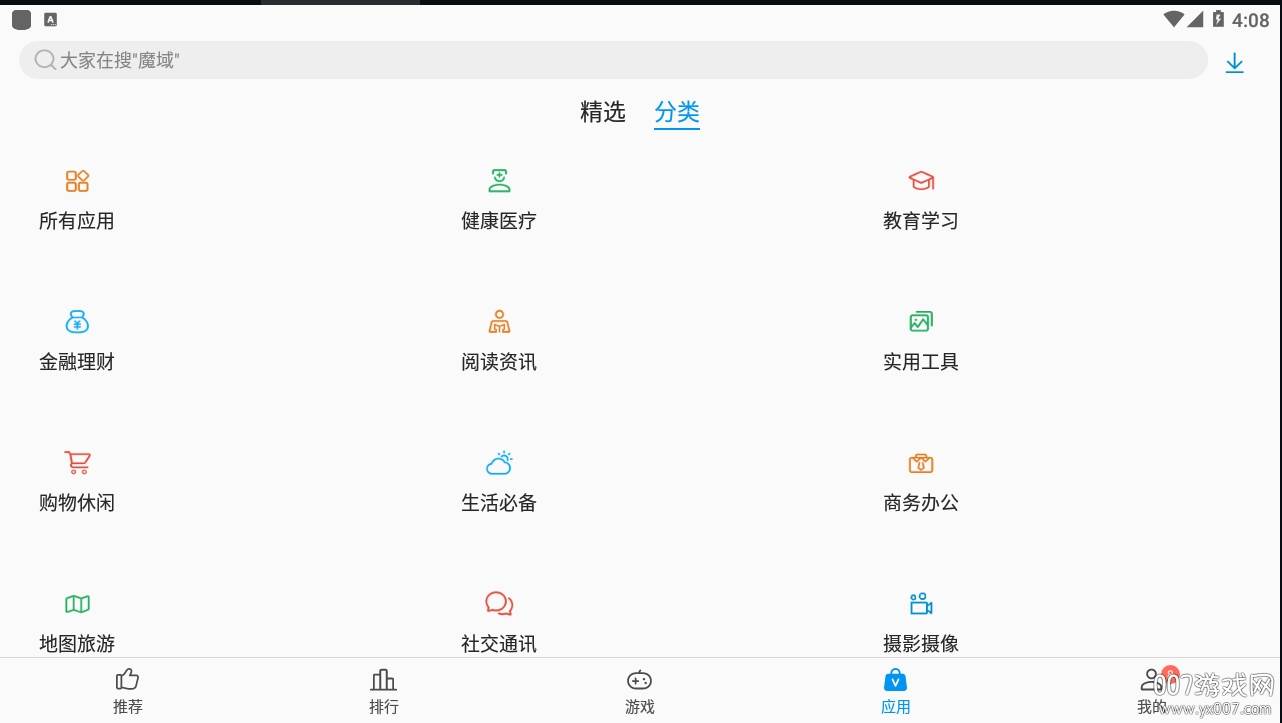Viewport: 1282px width, 723px height.
Task: Switch to the 排行 bottom tab
Action: [x=384, y=692]
